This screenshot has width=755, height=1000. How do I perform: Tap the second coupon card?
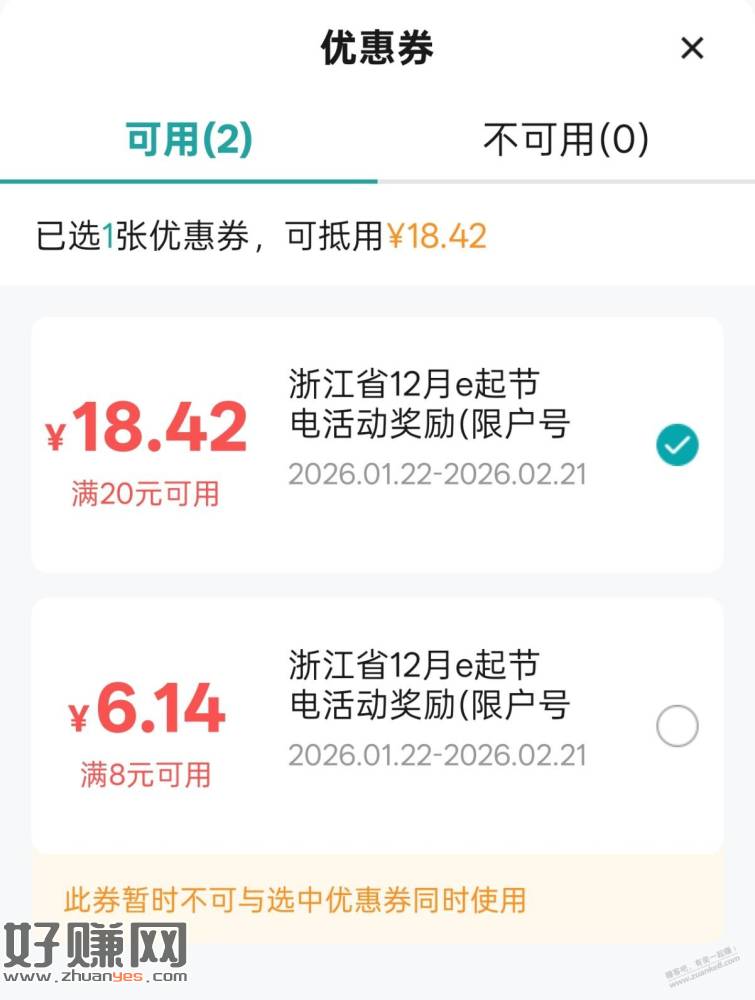point(377,720)
